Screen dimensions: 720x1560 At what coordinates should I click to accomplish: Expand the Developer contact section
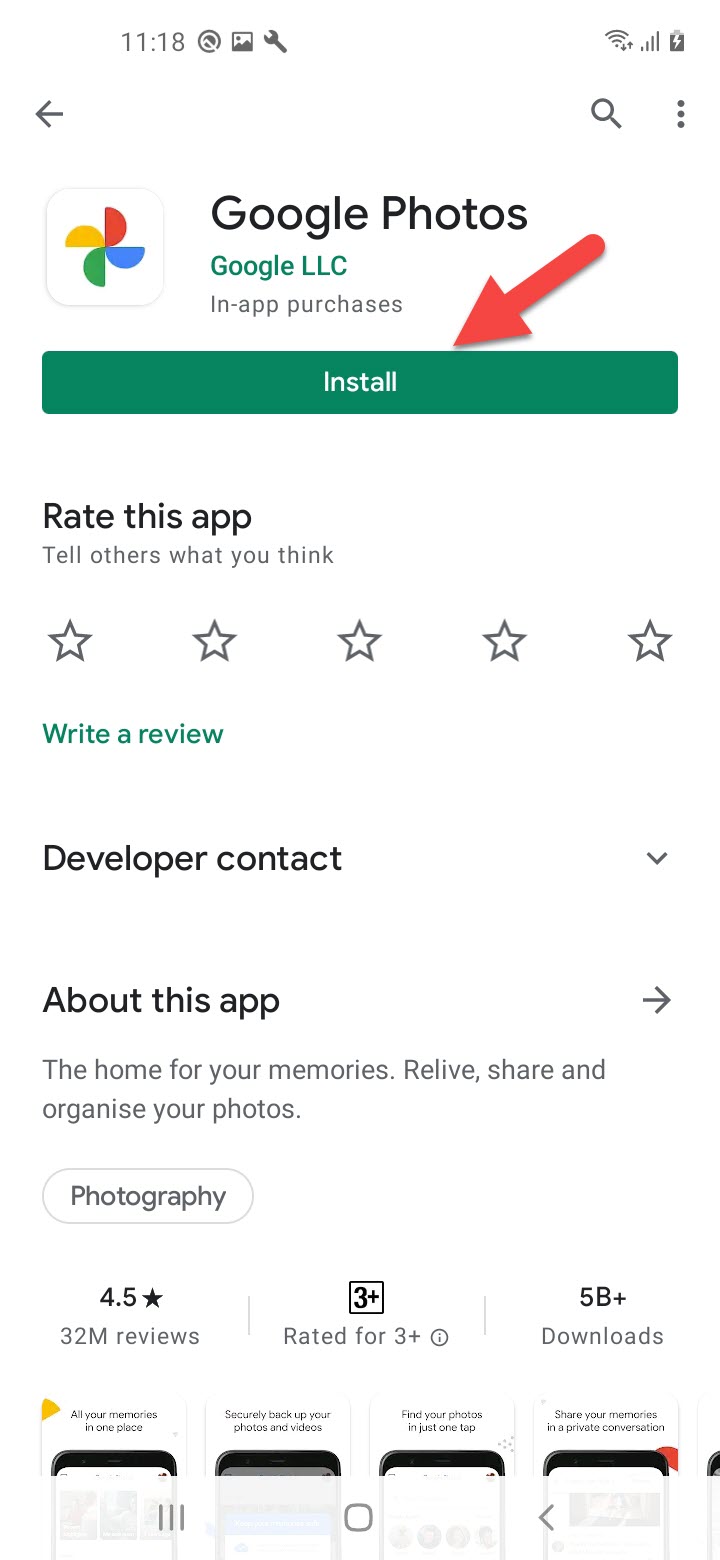click(656, 858)
